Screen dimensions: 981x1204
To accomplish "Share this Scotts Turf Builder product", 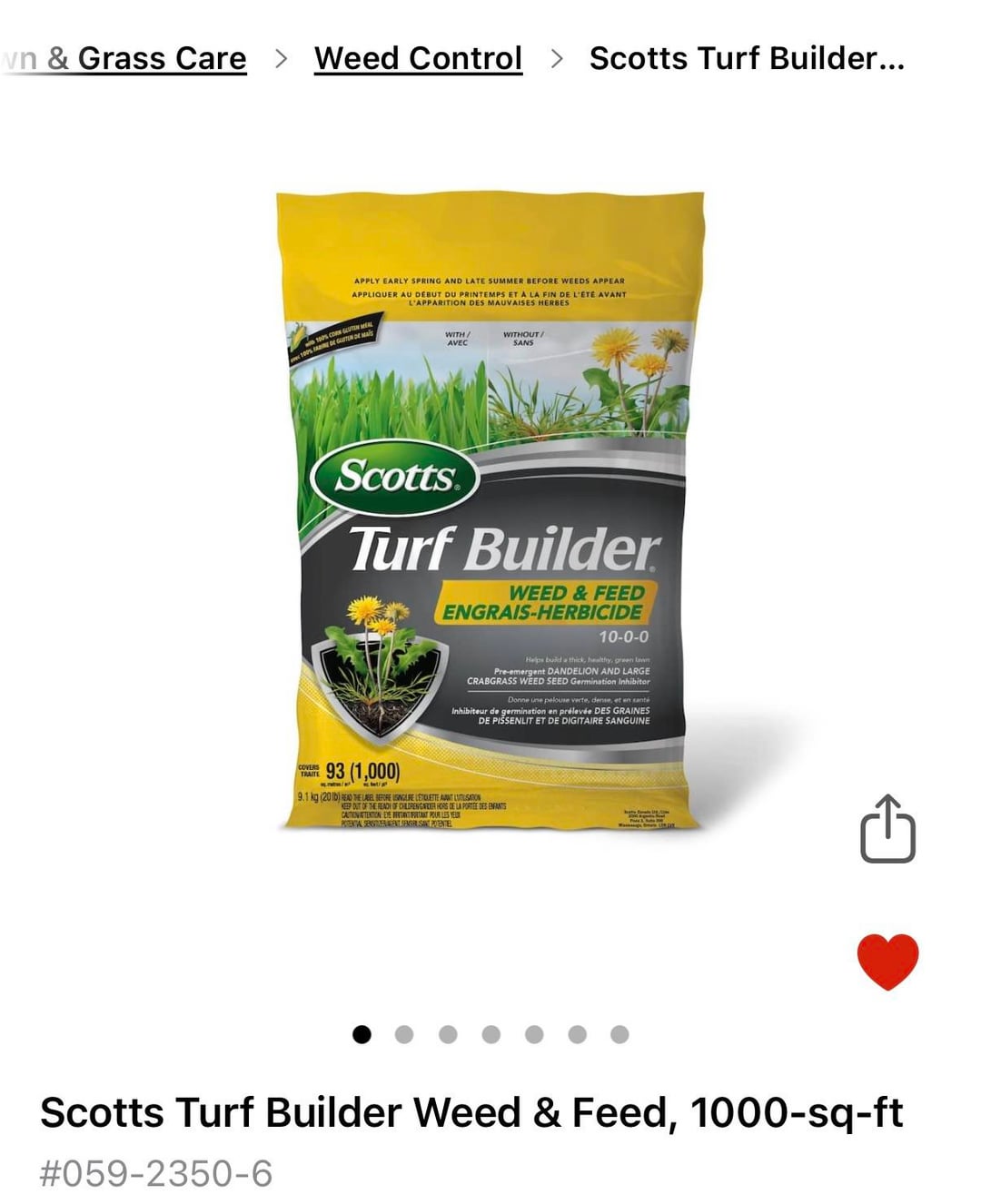I will (x=887, y=829).
